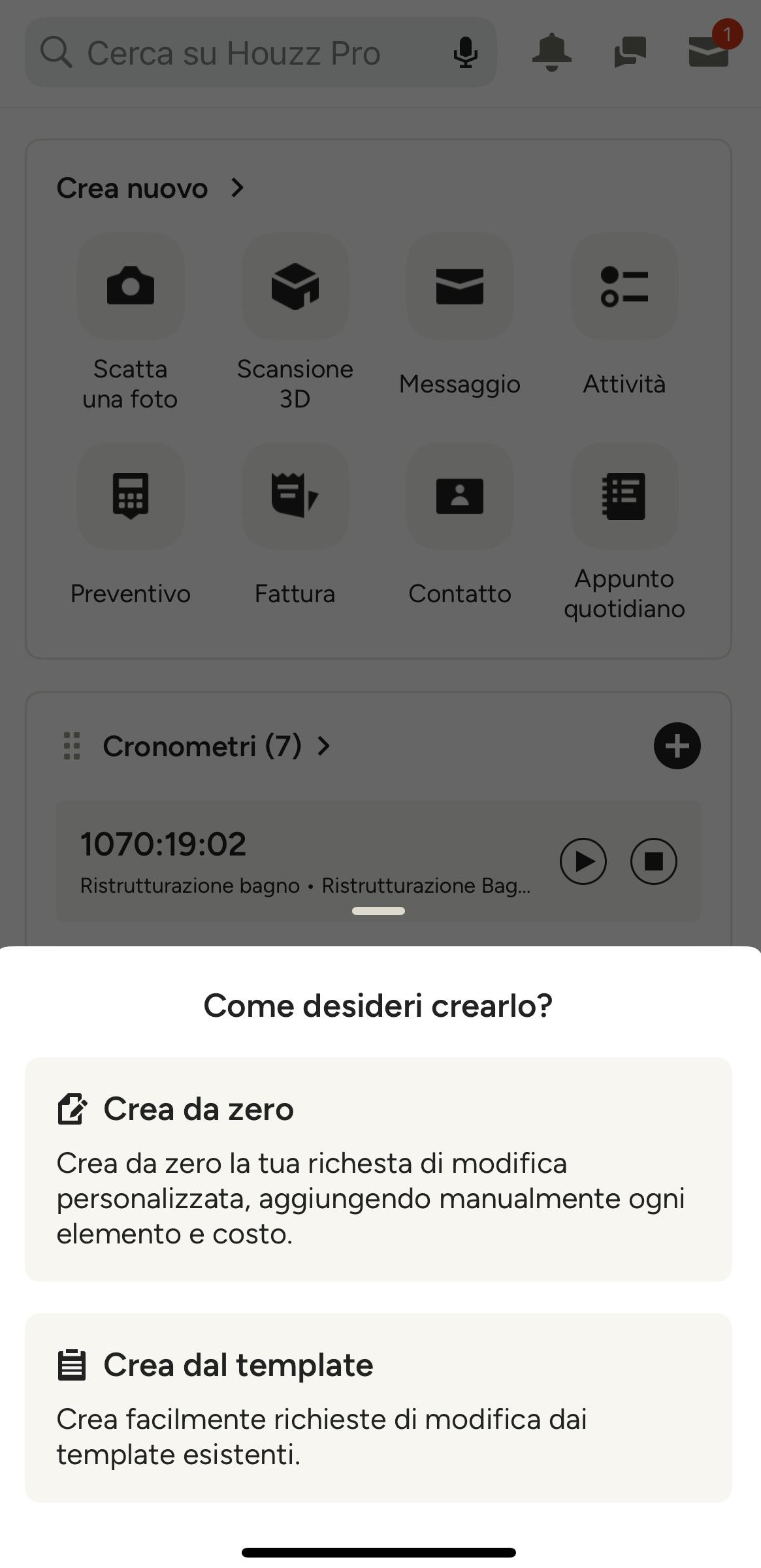Open the chat conversations icon
This screenshot has height=1568, width=761.
coord(630,52)
